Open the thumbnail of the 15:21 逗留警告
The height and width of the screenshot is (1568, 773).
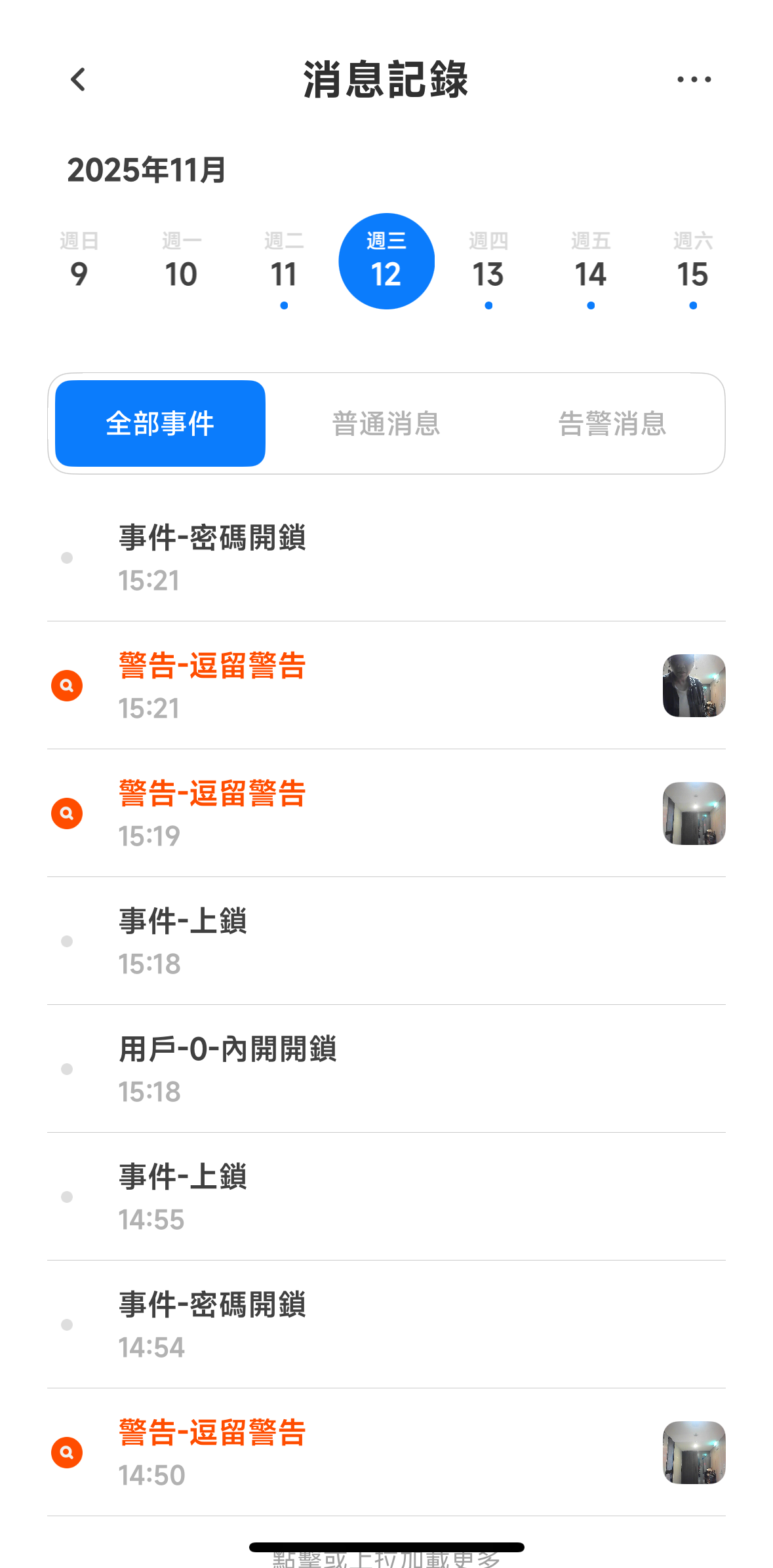pyautogui.click(x=694, y=686)
